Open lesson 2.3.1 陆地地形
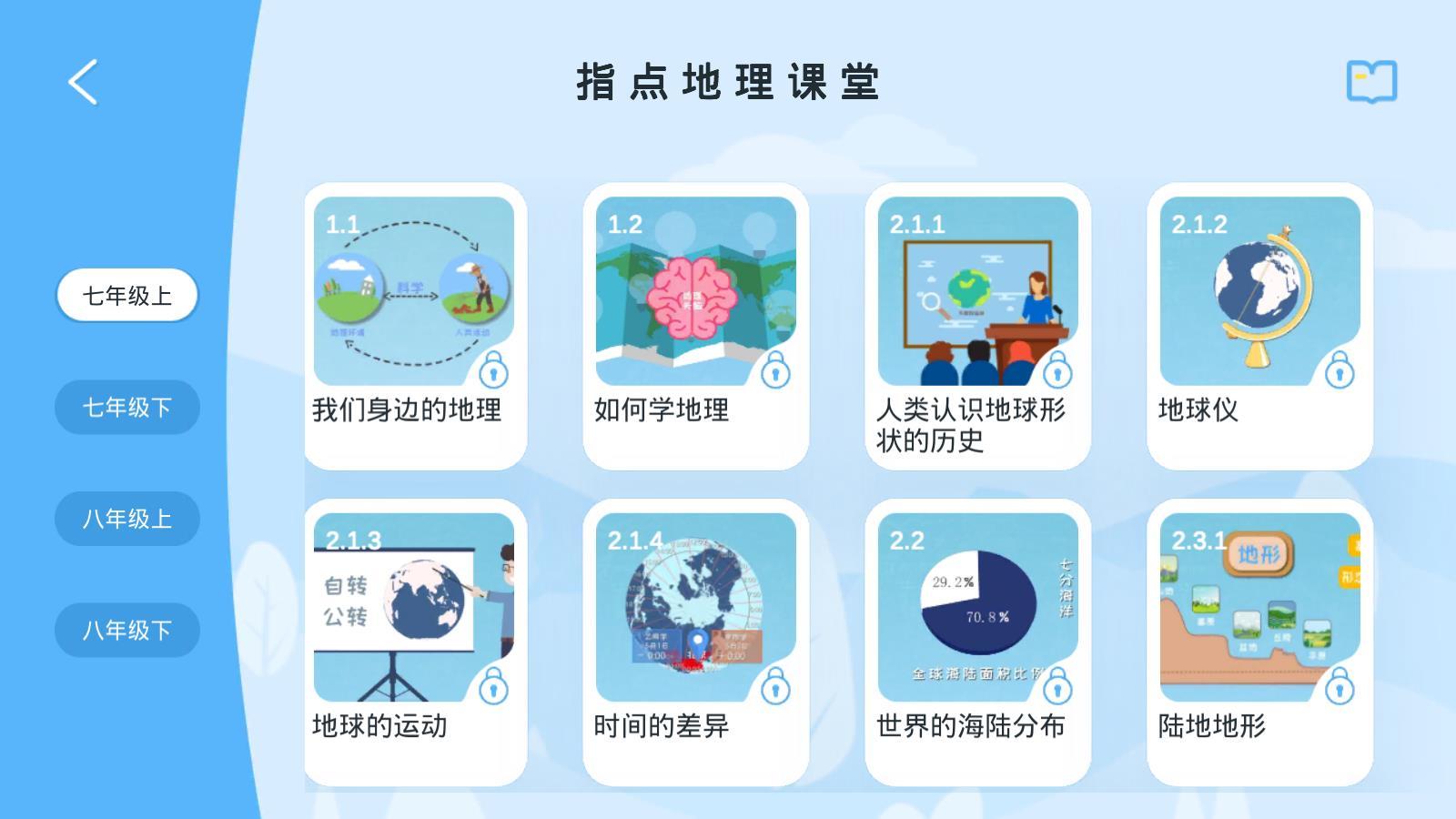This screenshot has height=819, width=1456. pyautogui.click(x=1260, y=642)
